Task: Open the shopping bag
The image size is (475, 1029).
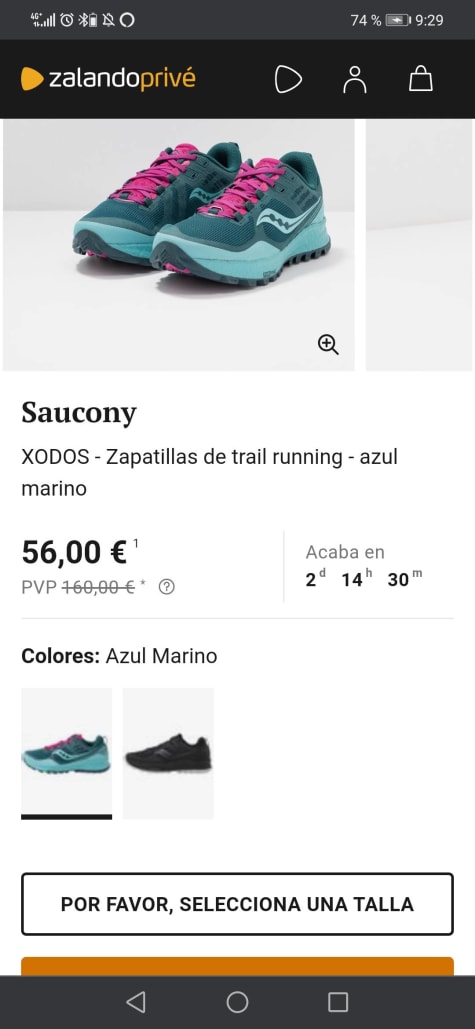Action: (x=421, y=79)
